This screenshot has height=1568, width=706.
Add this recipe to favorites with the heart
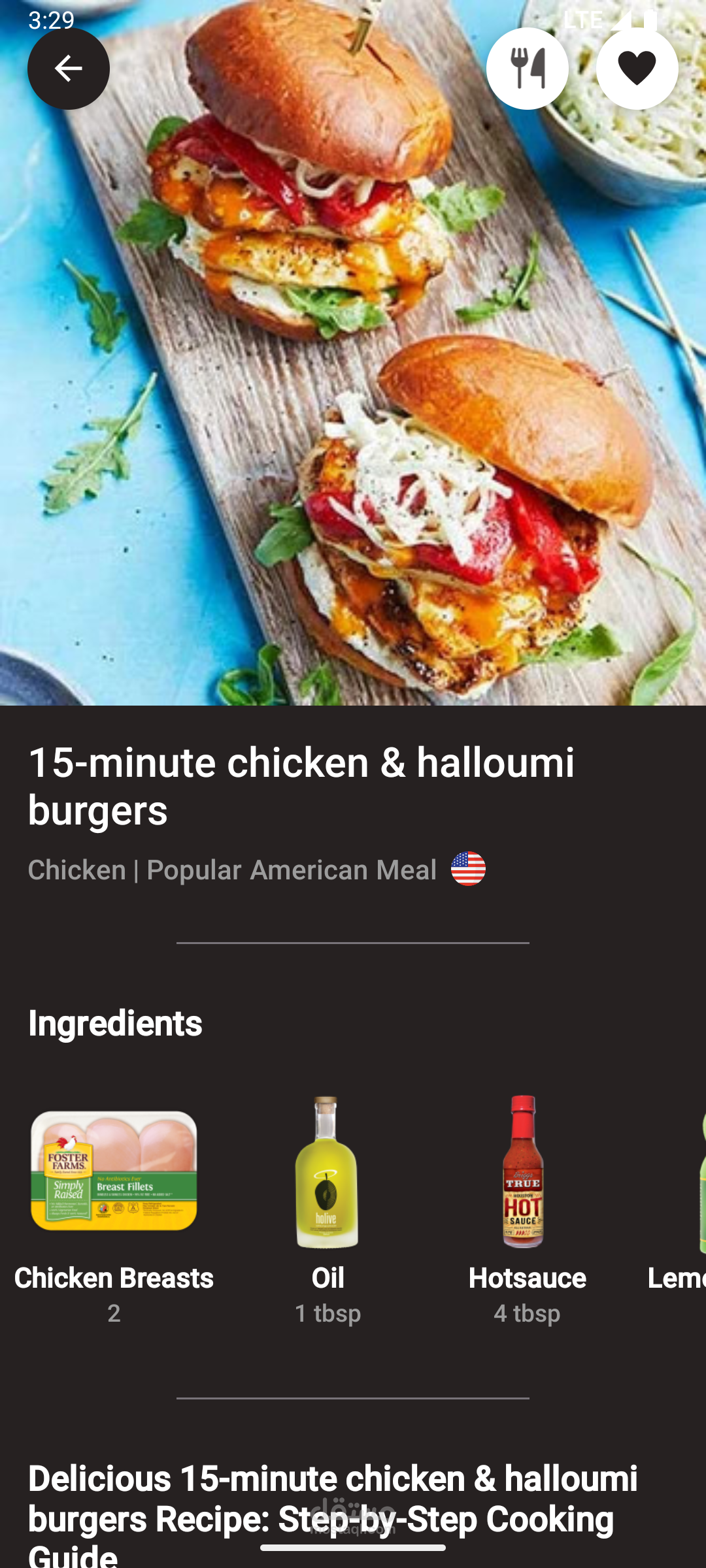click(x=637, y=69)
